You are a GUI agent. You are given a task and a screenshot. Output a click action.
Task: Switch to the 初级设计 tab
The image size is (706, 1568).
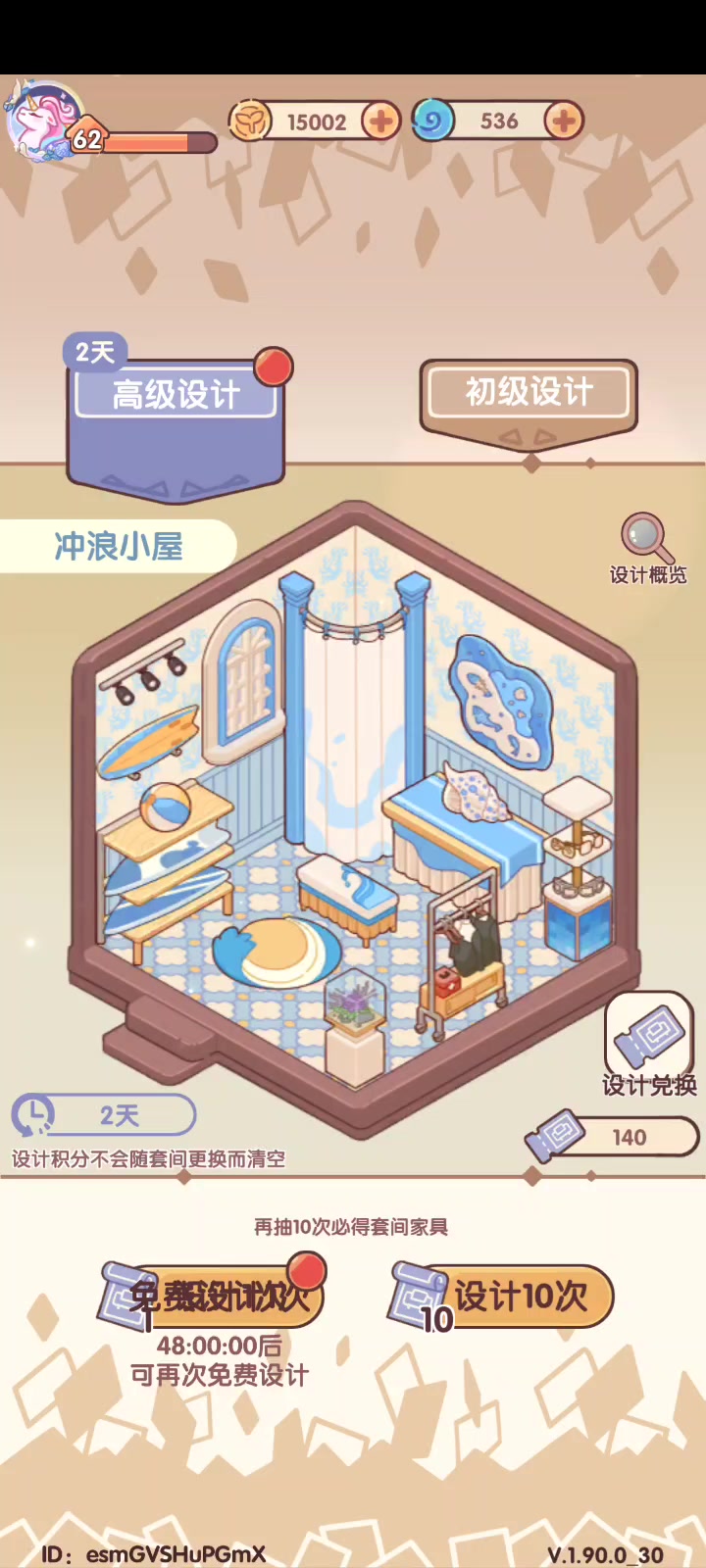529,392
